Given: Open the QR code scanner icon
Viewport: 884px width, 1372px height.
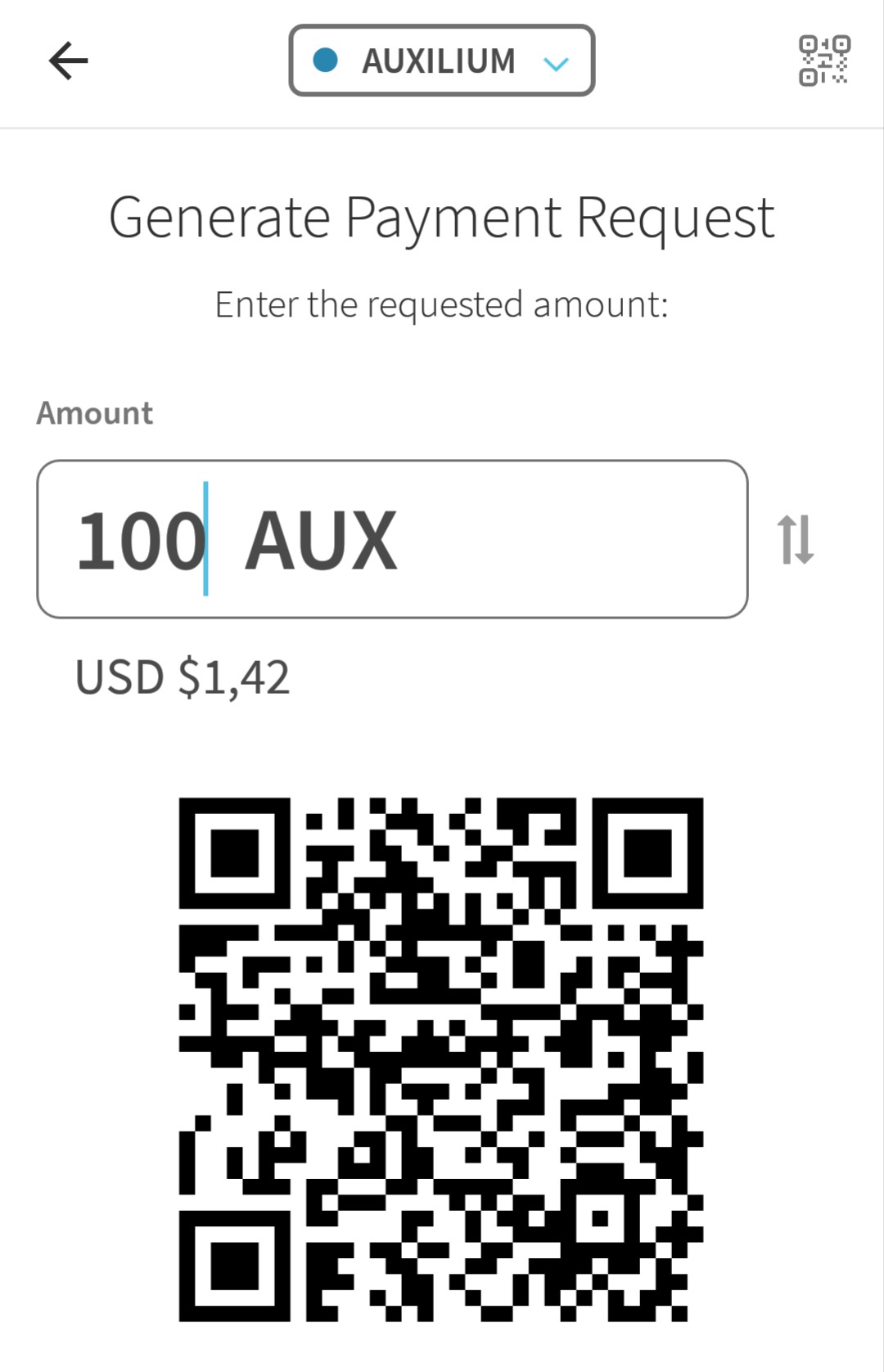Looking at the screenshot, I should pos(823,61).
